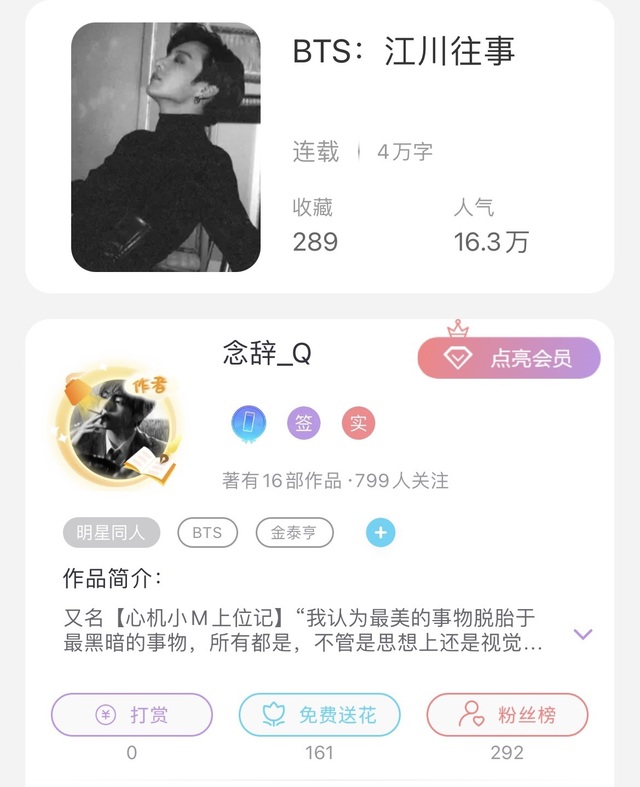
Task: Add a new tag with plus icon
Action: tap(380, 532)
